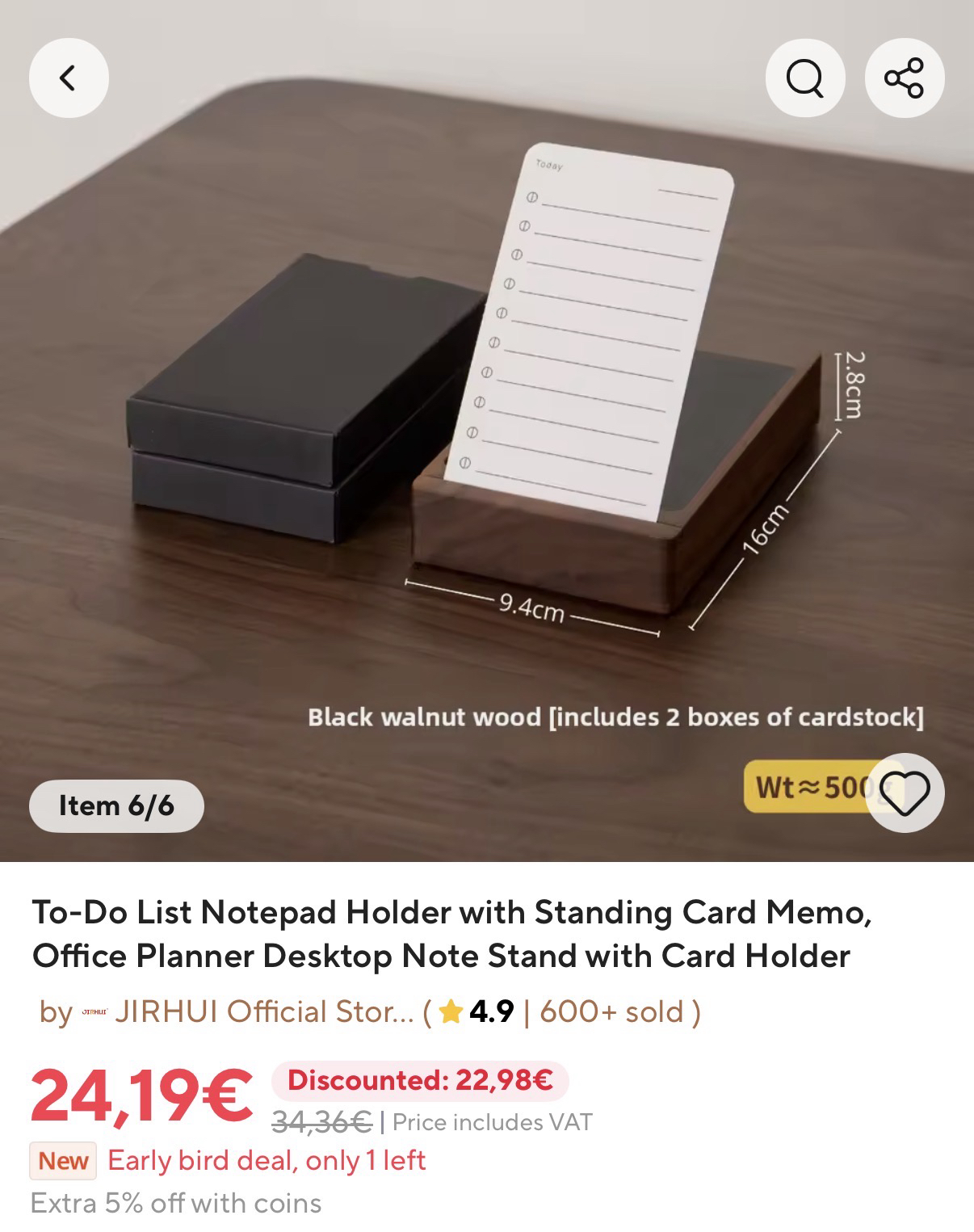Image resolution: width=974 pixels, height=1232 pixels.
Task: Open search from the product page
Action: [804, 78]
